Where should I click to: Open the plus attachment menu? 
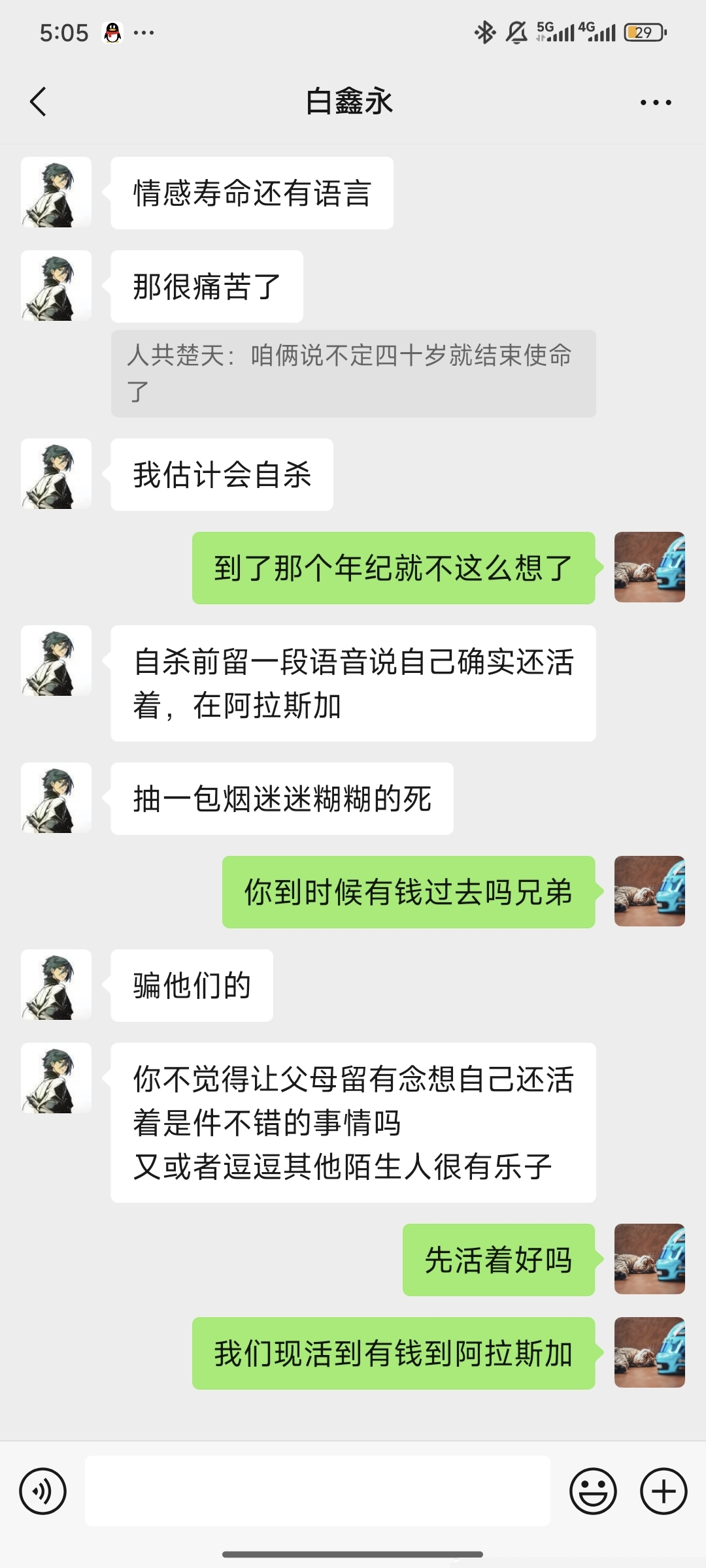[x=664, y=1492]
